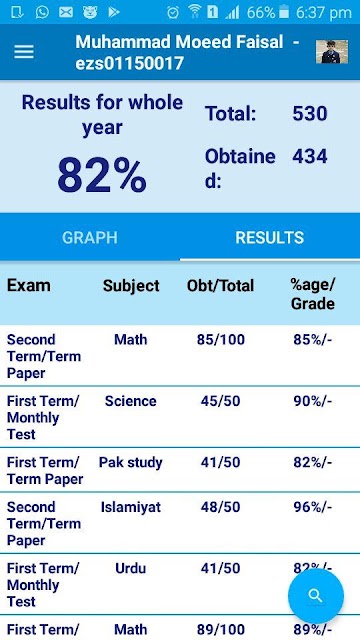Open the hamburger drawer menu
Screen dimensions: 360x640
point(24,52)
